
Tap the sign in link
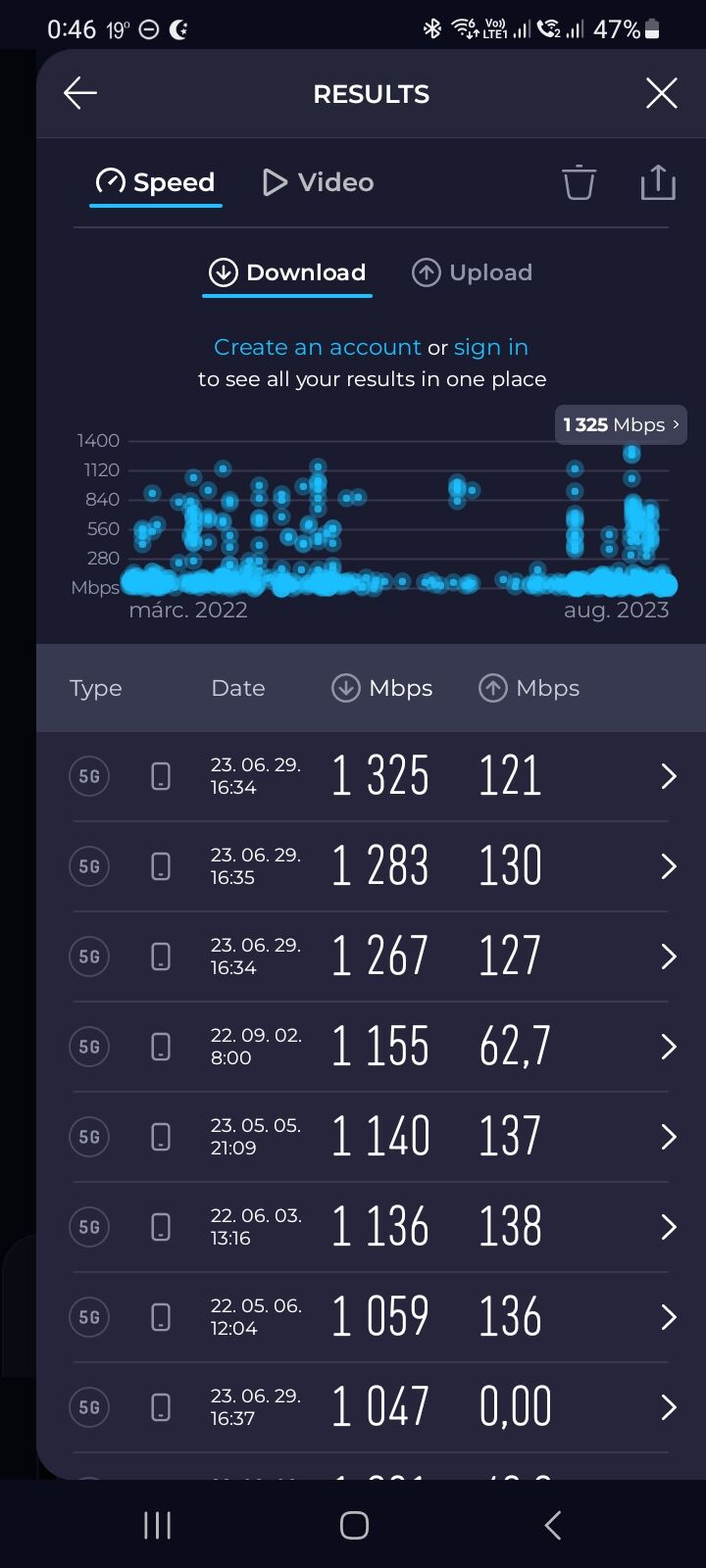(x=491, y=347)
